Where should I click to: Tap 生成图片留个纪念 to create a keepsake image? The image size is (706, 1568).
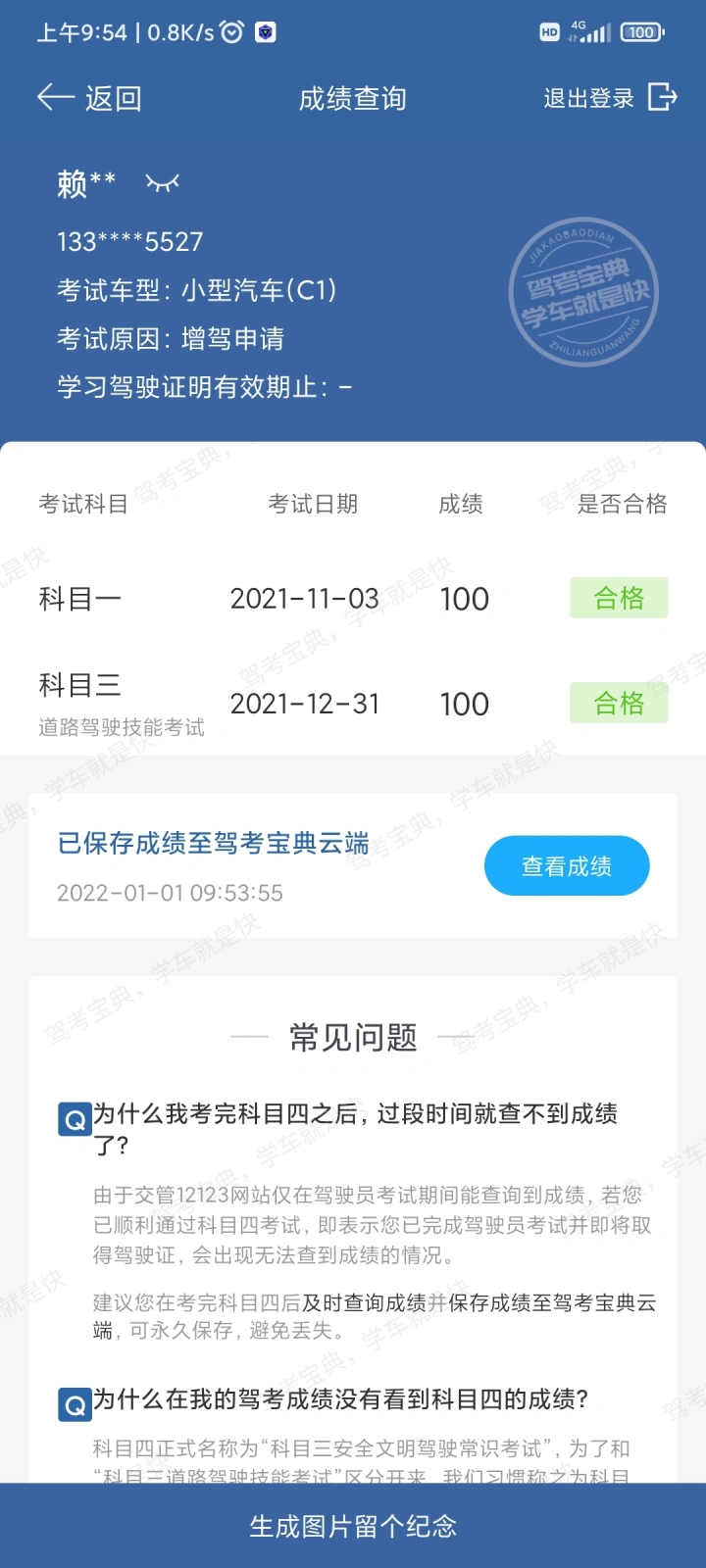pos(353,1526)
